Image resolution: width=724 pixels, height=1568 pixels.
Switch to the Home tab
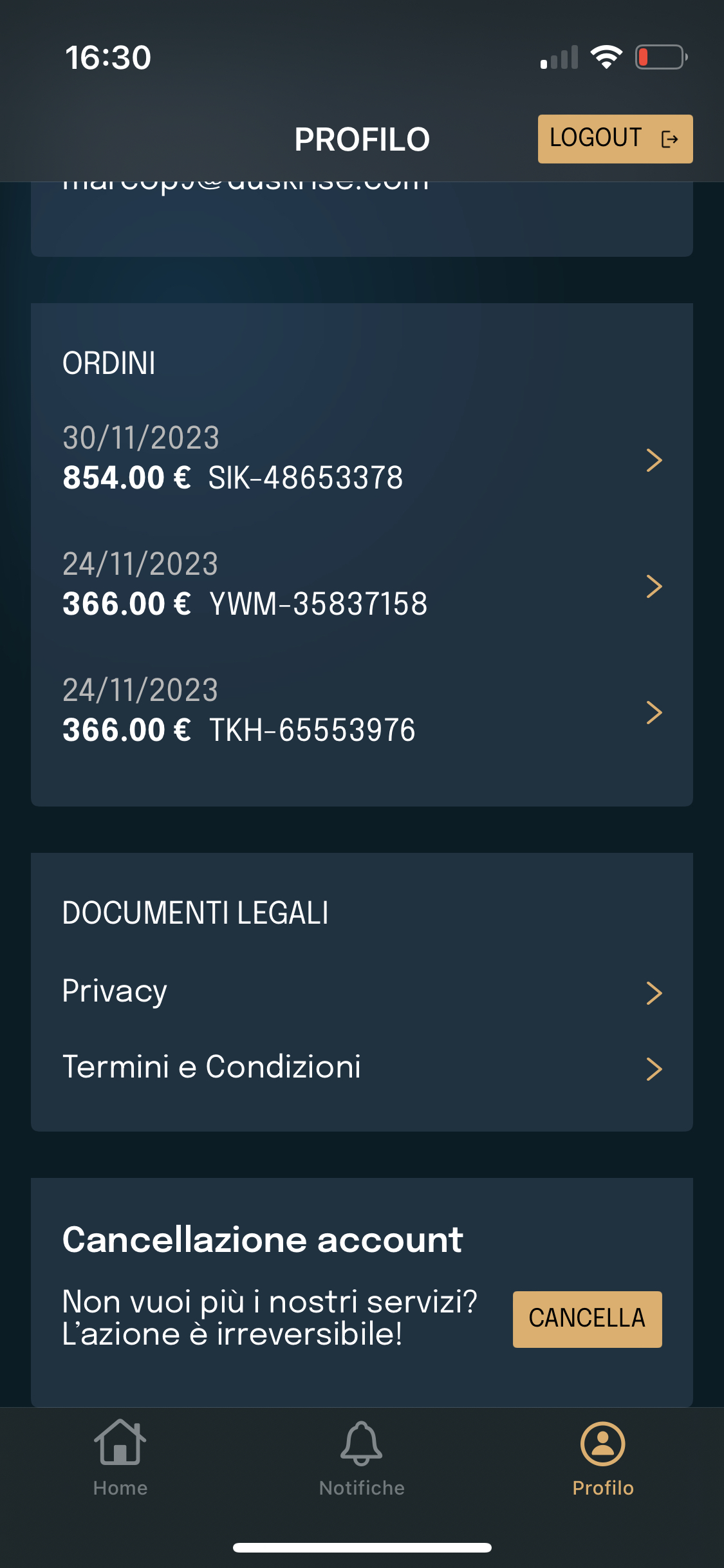[120, 1458]
